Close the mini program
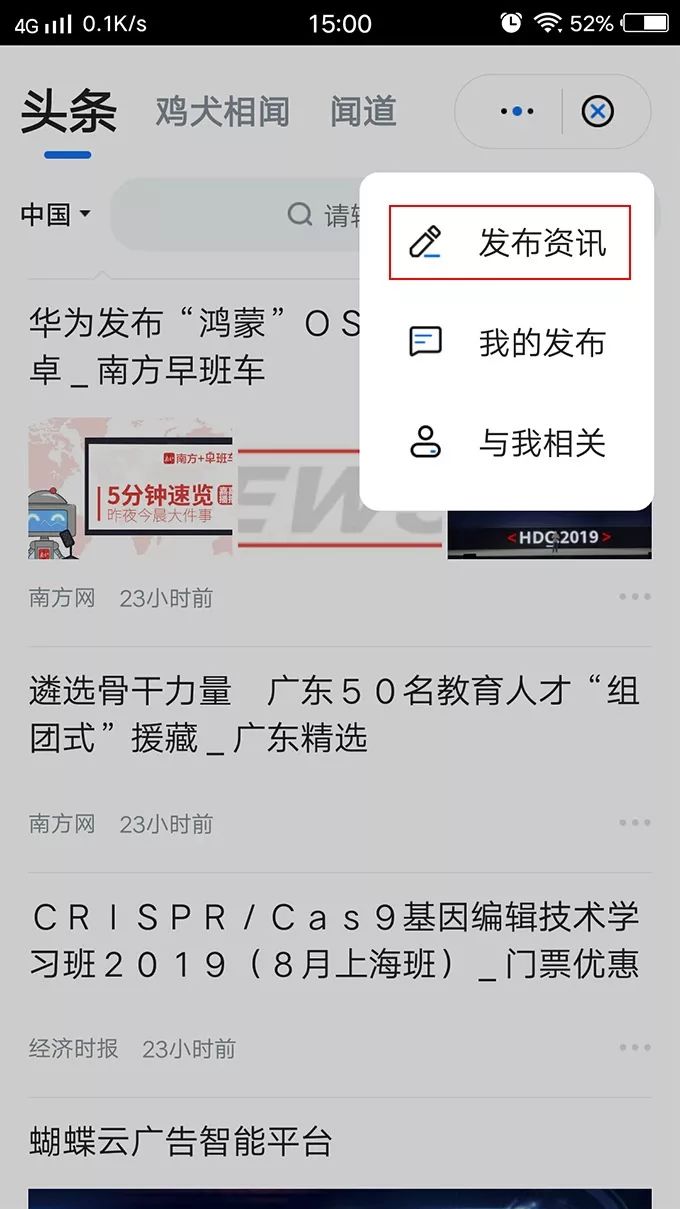 click(x=598, y=112)
